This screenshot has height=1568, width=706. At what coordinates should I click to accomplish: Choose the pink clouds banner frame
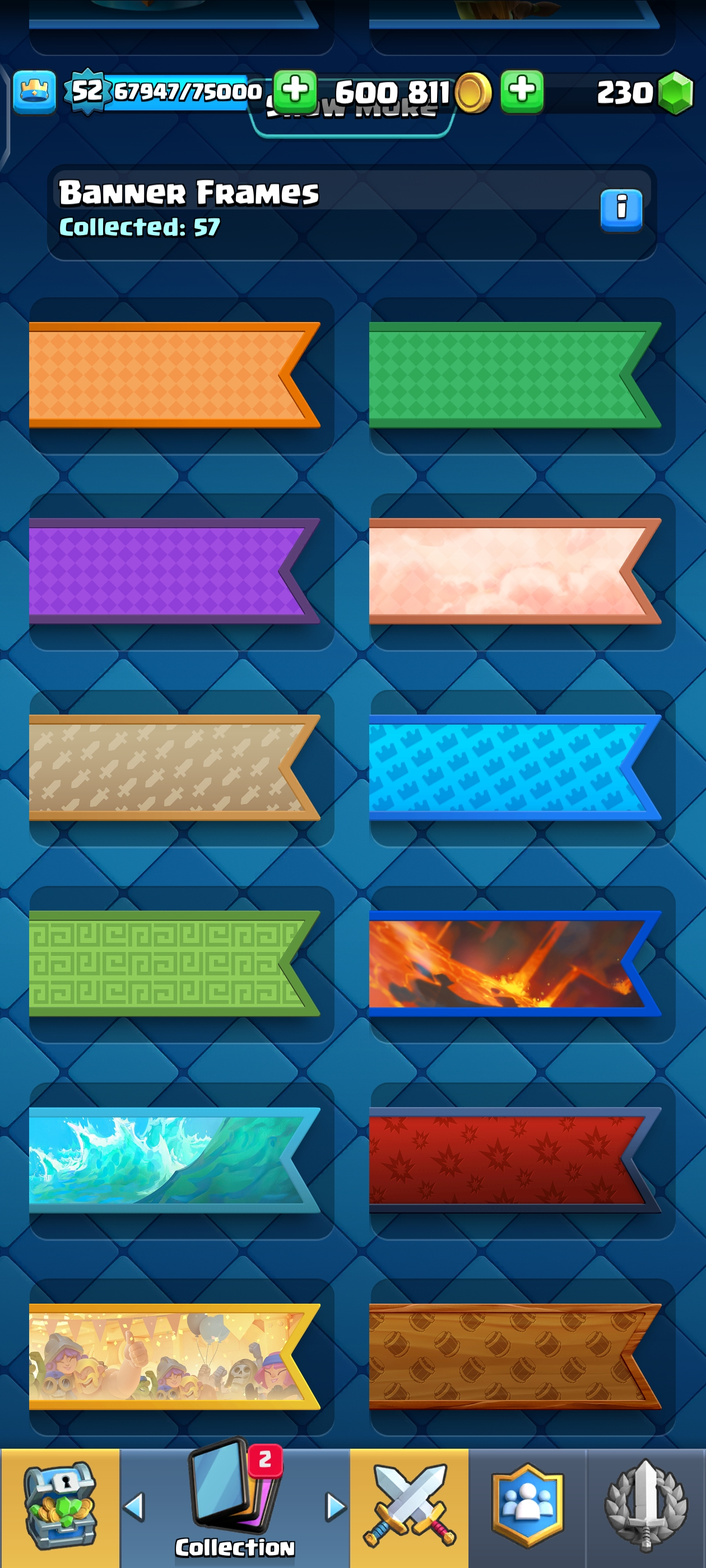point(515,571)
